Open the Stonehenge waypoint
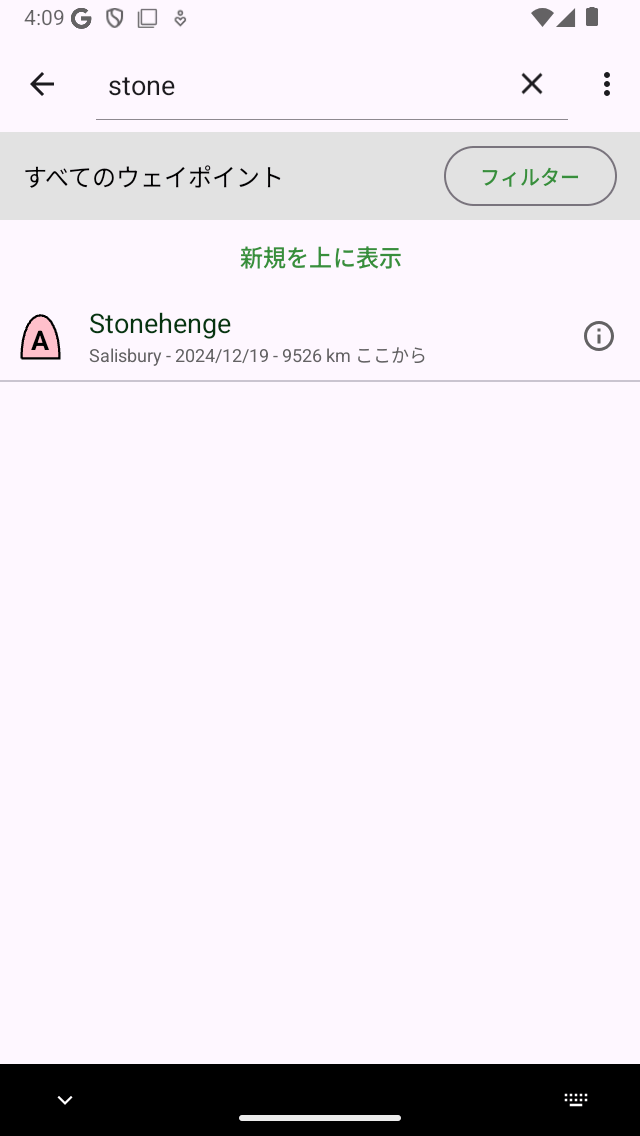Viewport: 640px width, 1136px height. click(x=260, y=337)
